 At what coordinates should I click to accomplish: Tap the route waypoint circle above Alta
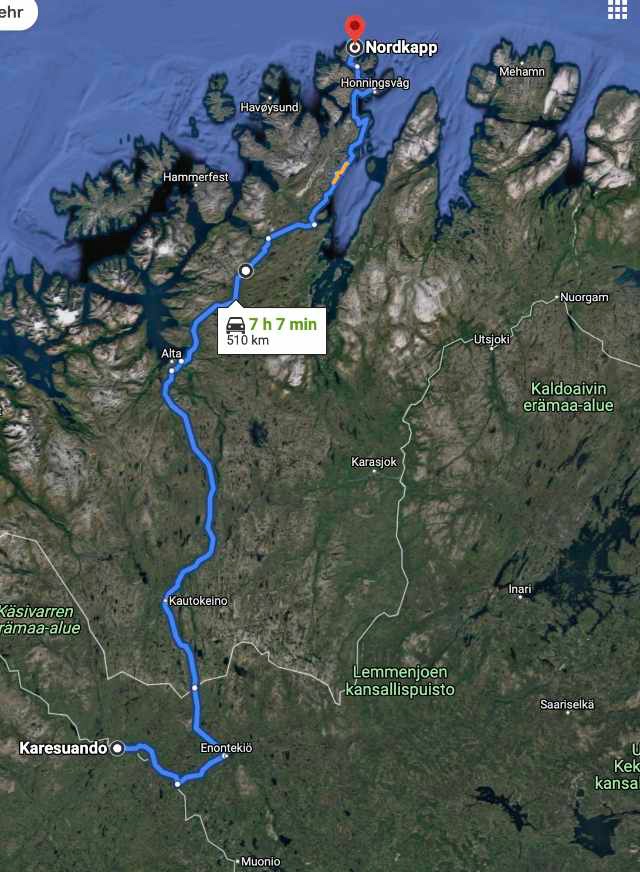(x=245, y=271)
